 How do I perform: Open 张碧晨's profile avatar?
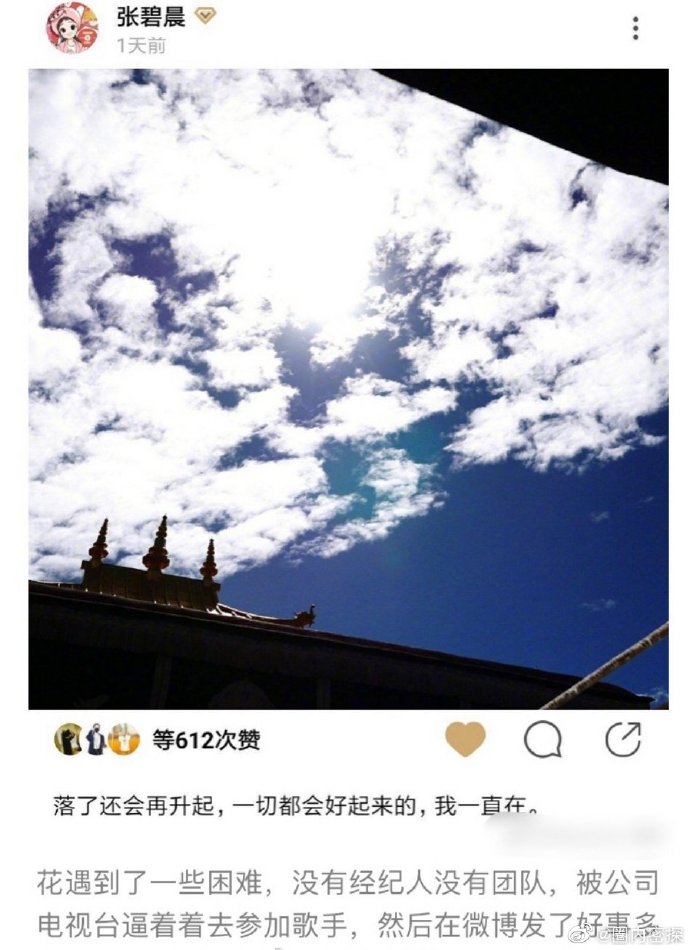pos(72,27)
